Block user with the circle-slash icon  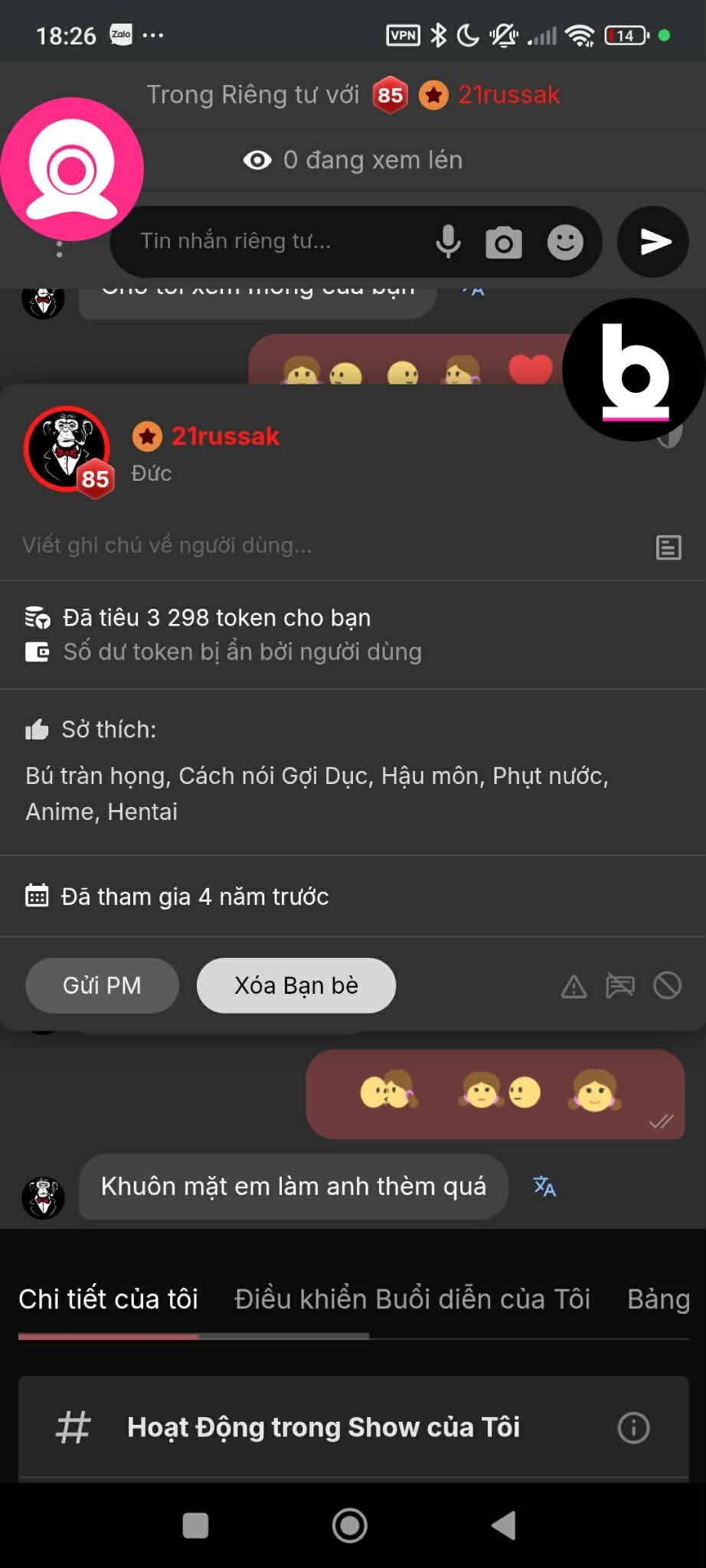click(x=667, y=985)
